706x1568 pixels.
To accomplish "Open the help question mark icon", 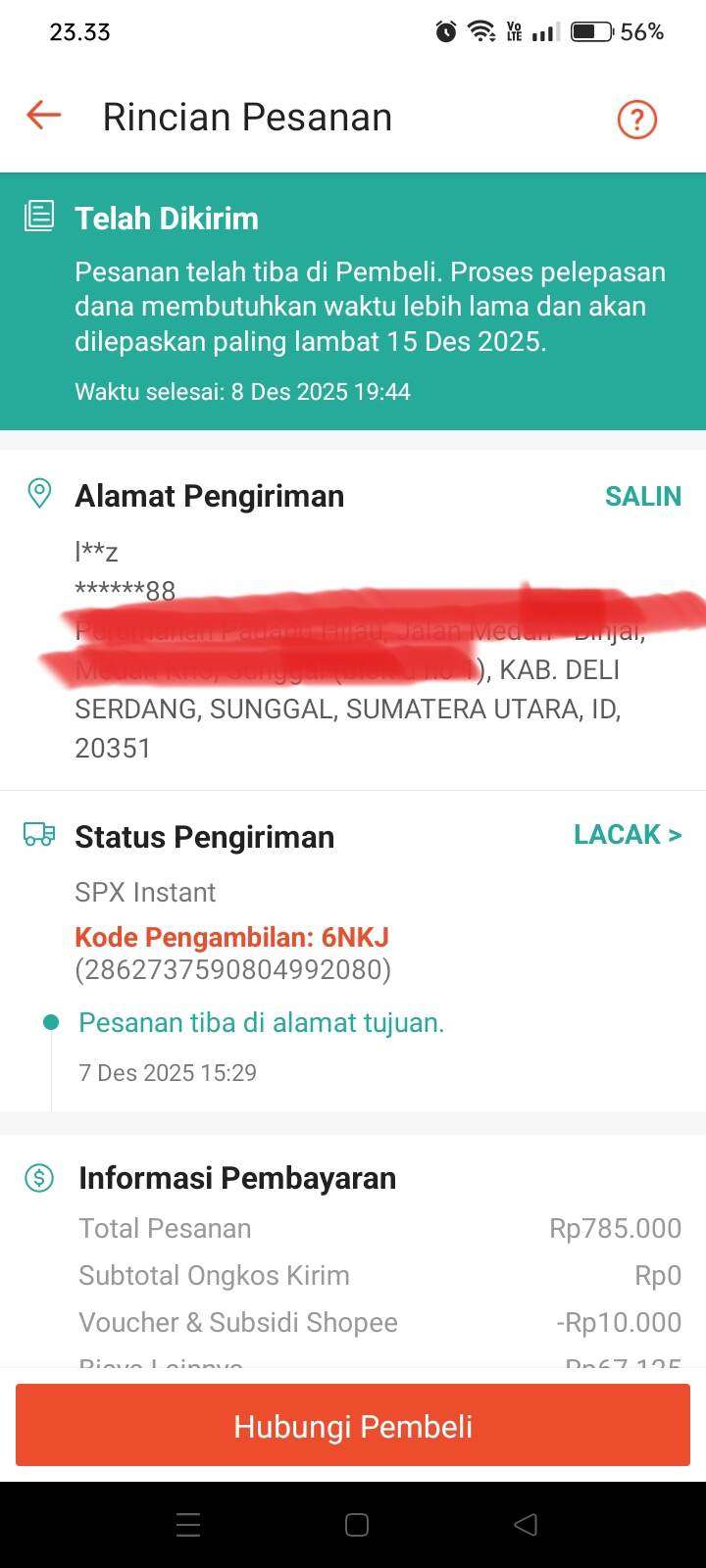I will point(636,120).
